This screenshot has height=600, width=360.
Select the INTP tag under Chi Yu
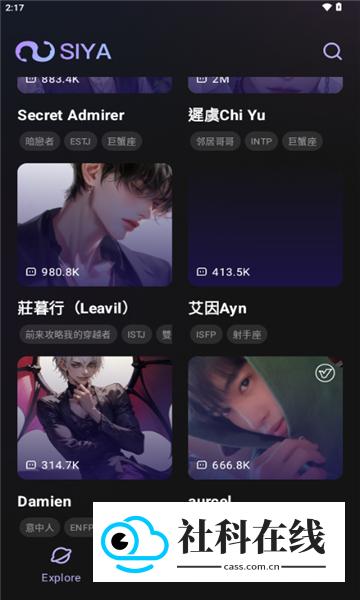[261, 142]
